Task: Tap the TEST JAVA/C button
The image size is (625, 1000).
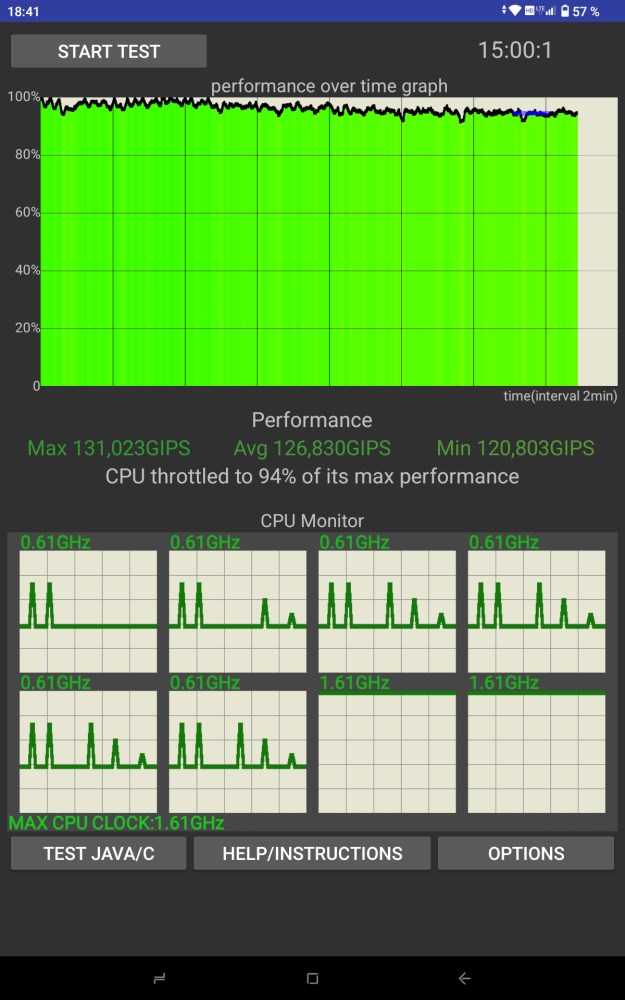Action: point(99,853)
